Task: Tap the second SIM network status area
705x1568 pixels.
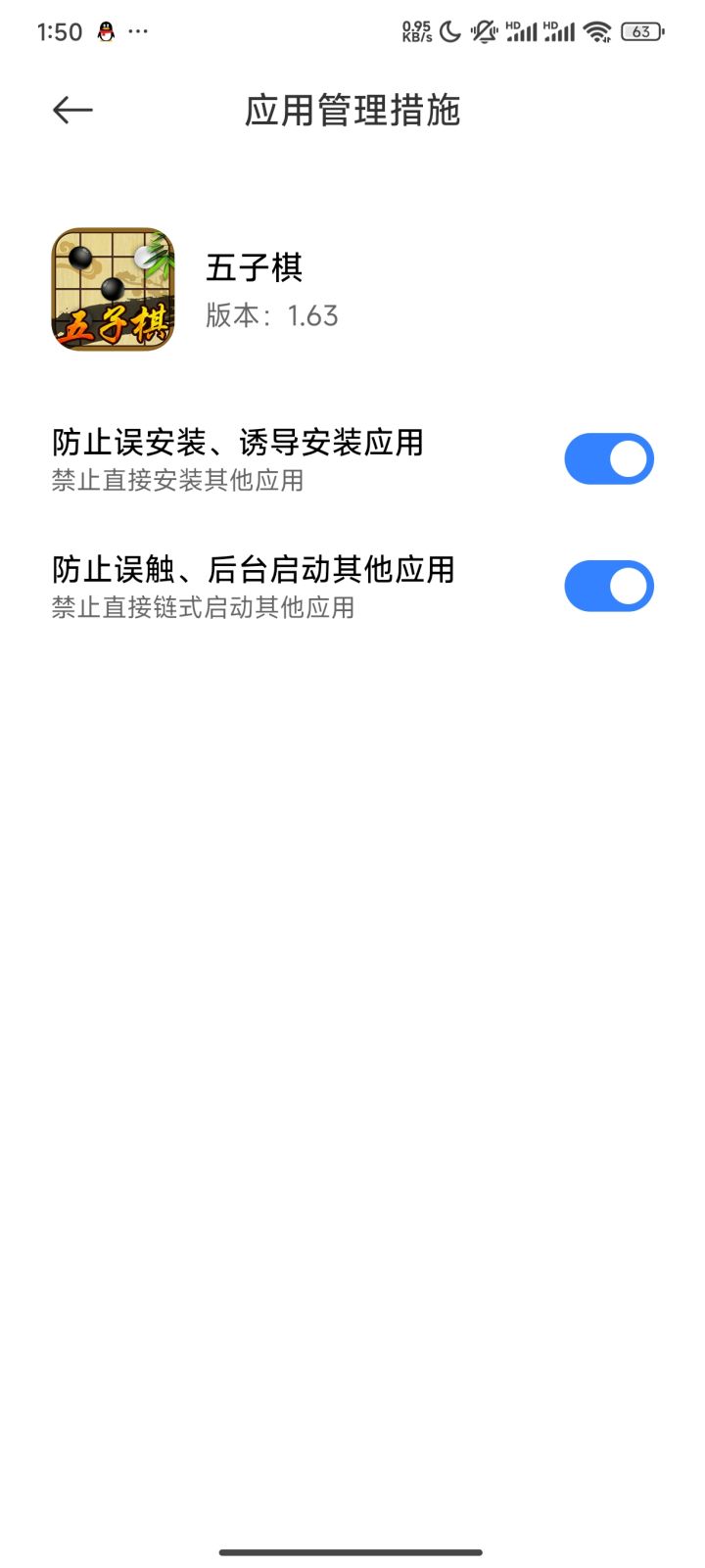Action: pyautogui.click(x=558, y=30)
